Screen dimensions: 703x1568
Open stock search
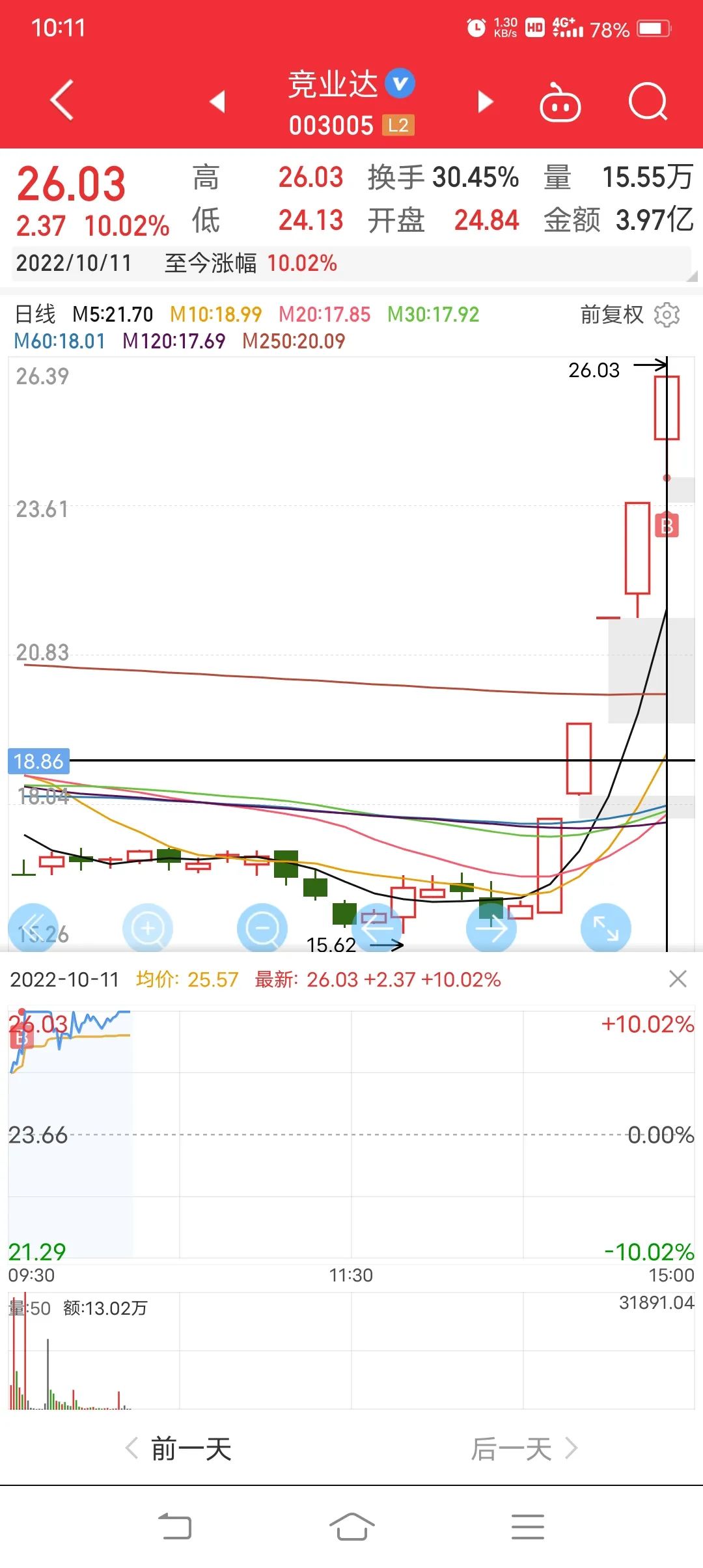pos(648,102)
